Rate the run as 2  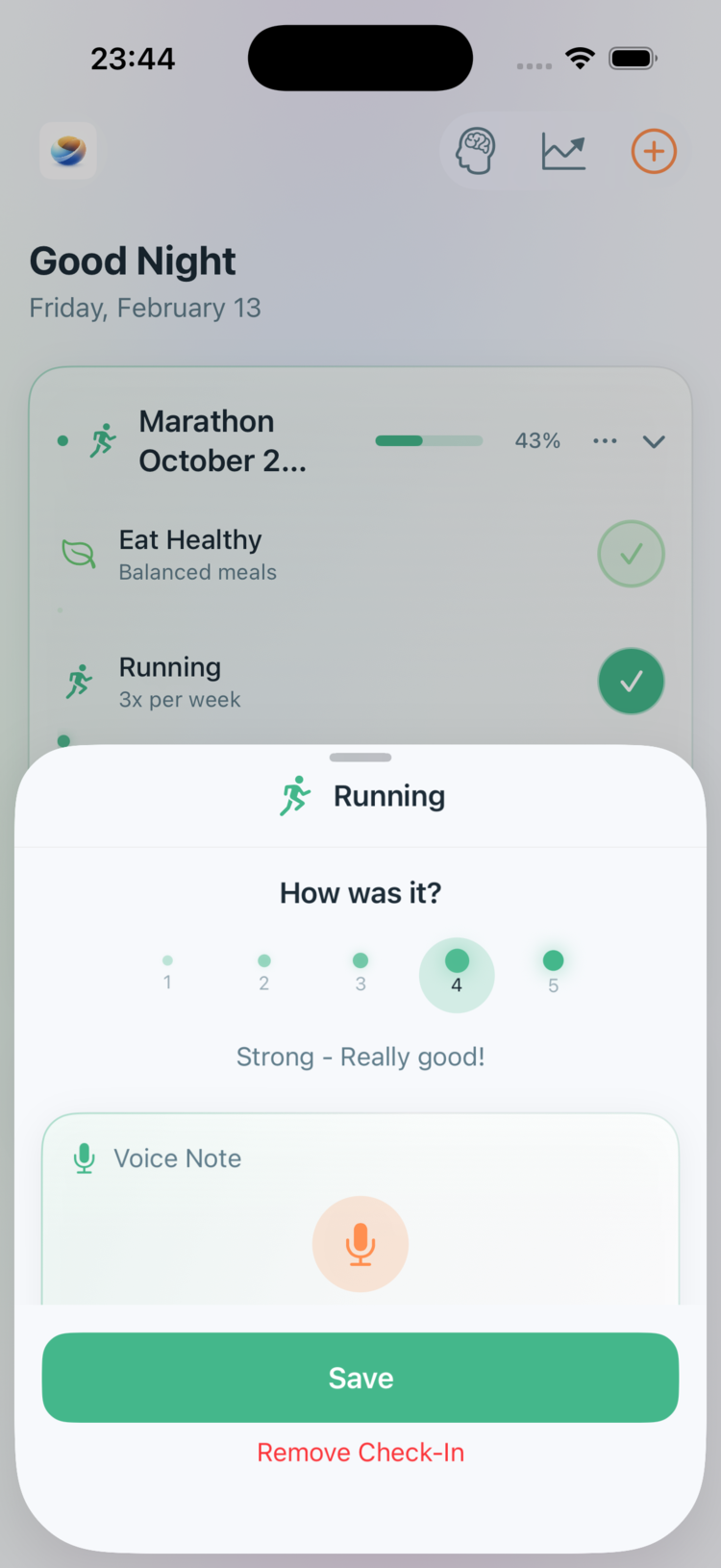[264, 971]
